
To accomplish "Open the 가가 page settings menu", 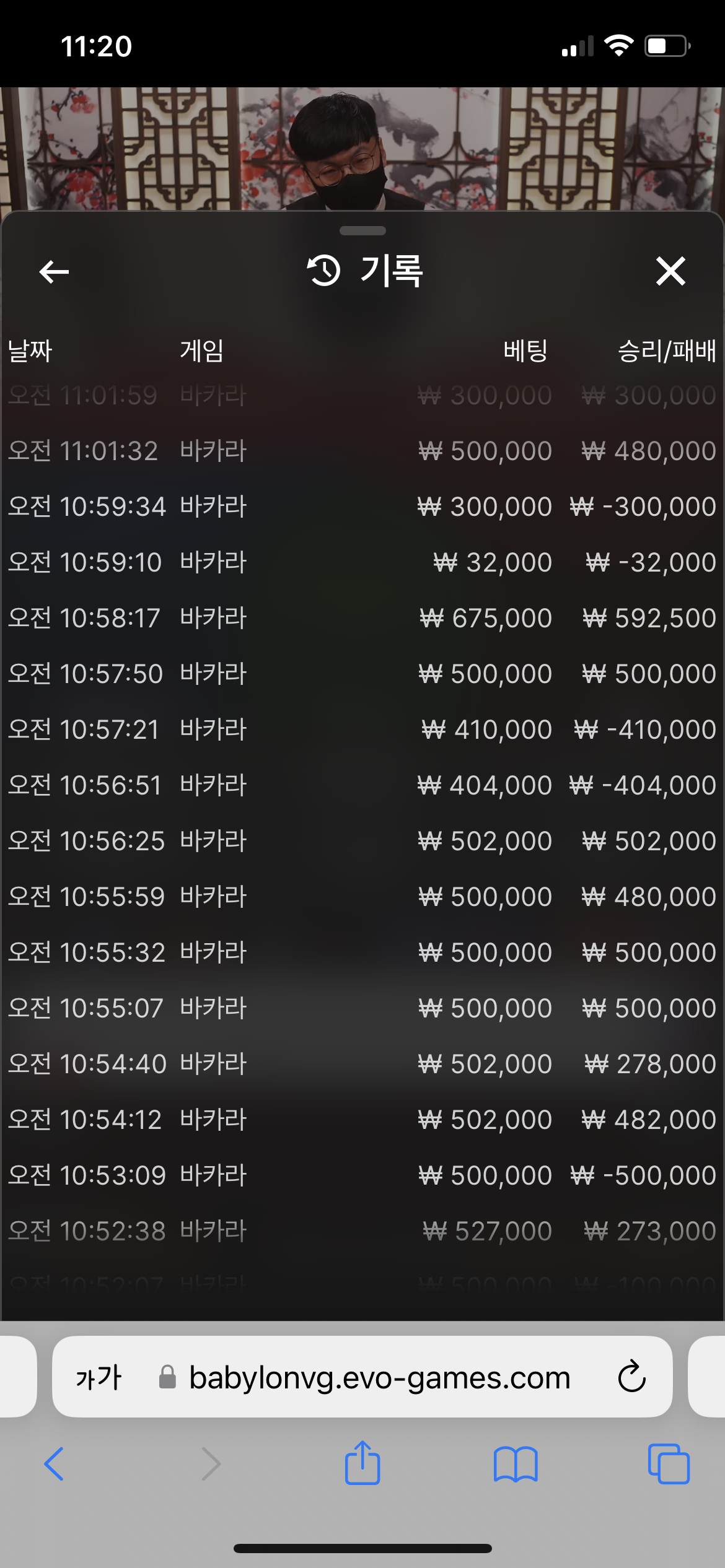I will click(x=98, y=1378).
